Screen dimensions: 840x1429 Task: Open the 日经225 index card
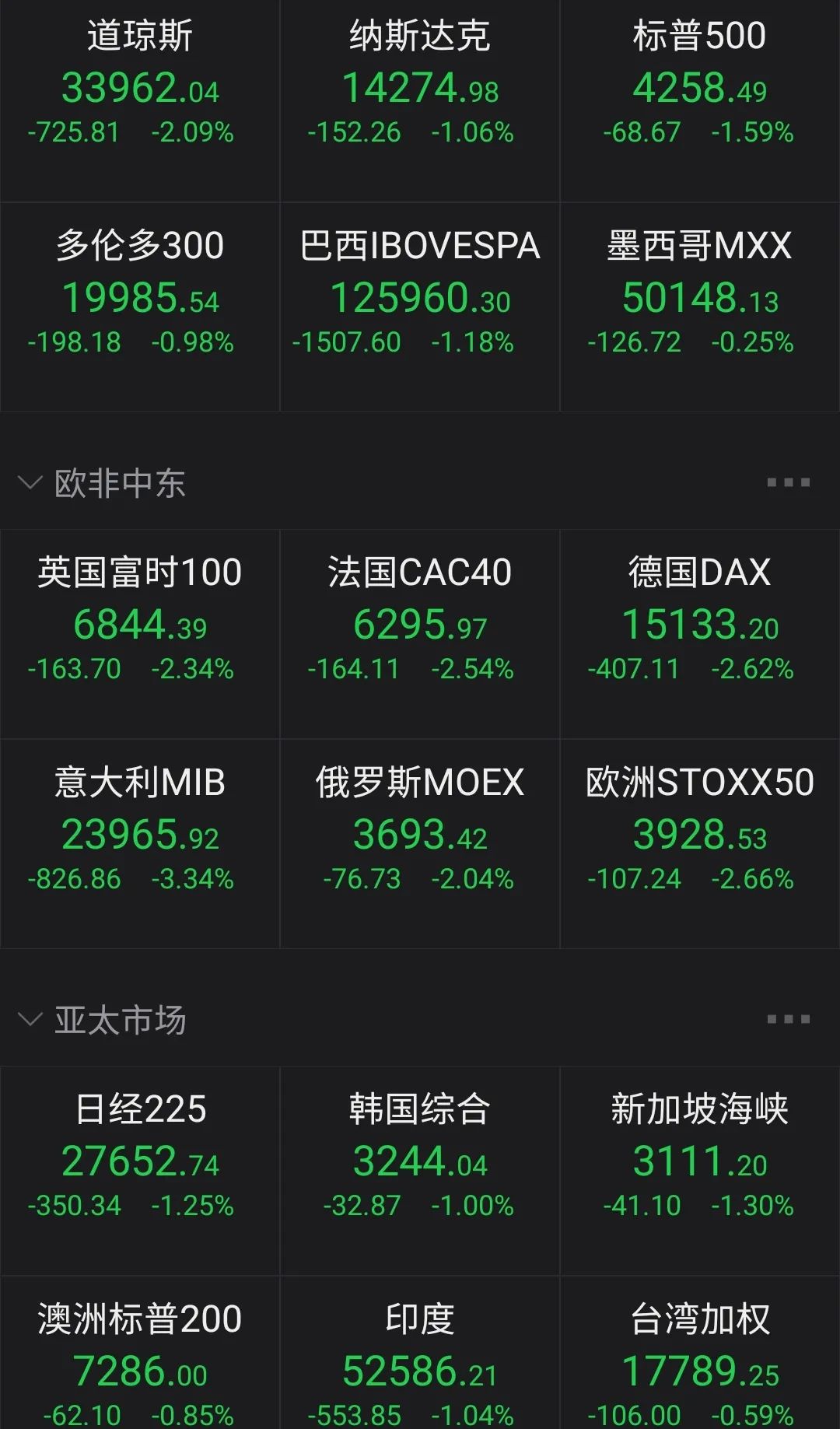pyautogui.click(x=140, y=1159)
